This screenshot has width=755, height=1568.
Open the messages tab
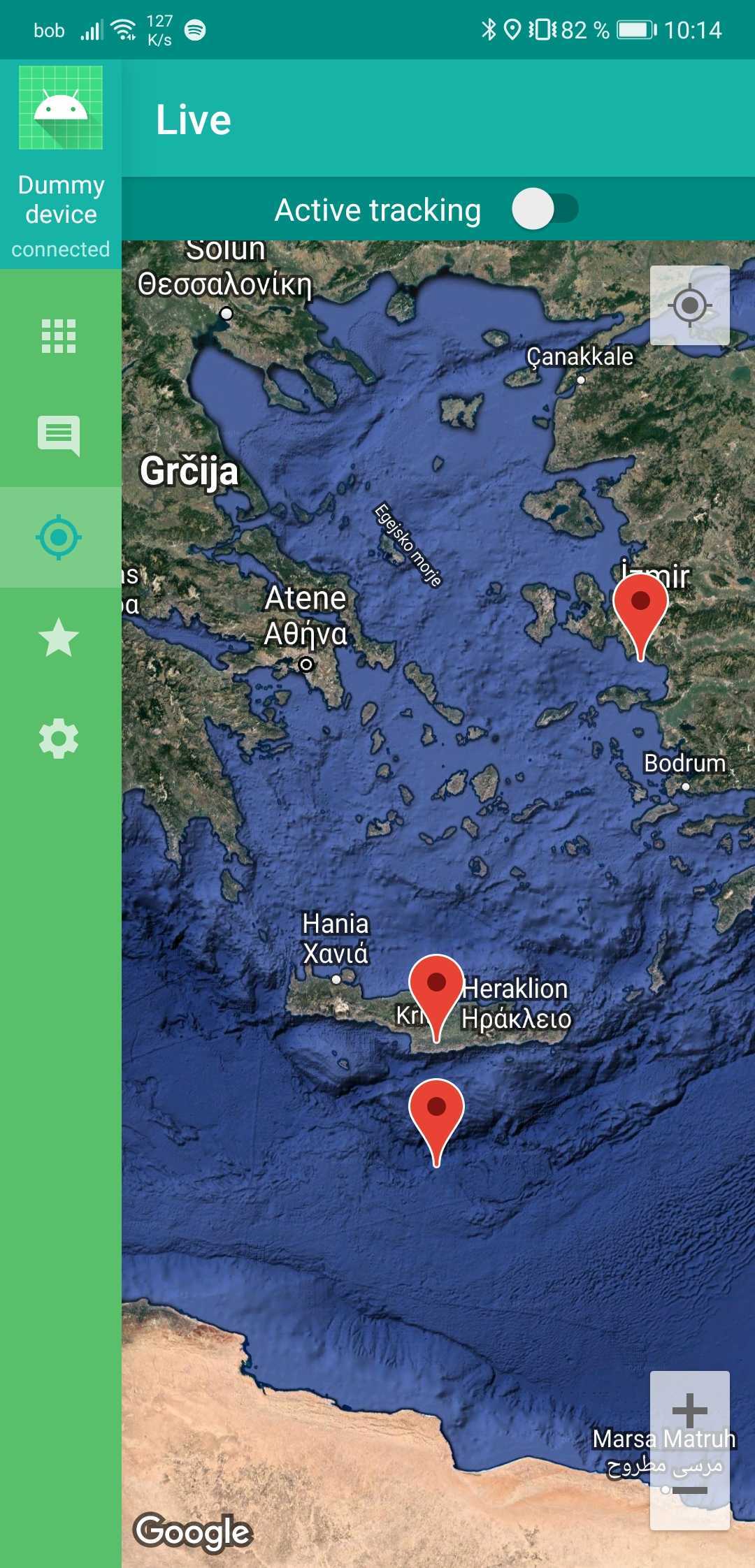(x=59, y=435)
